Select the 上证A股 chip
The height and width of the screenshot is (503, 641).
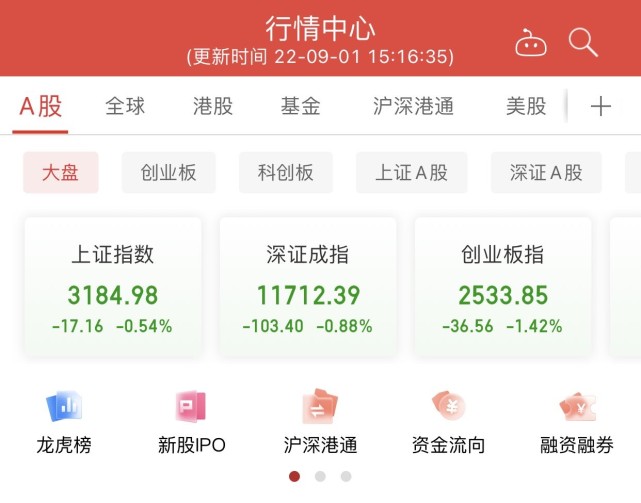click(411, 172)
